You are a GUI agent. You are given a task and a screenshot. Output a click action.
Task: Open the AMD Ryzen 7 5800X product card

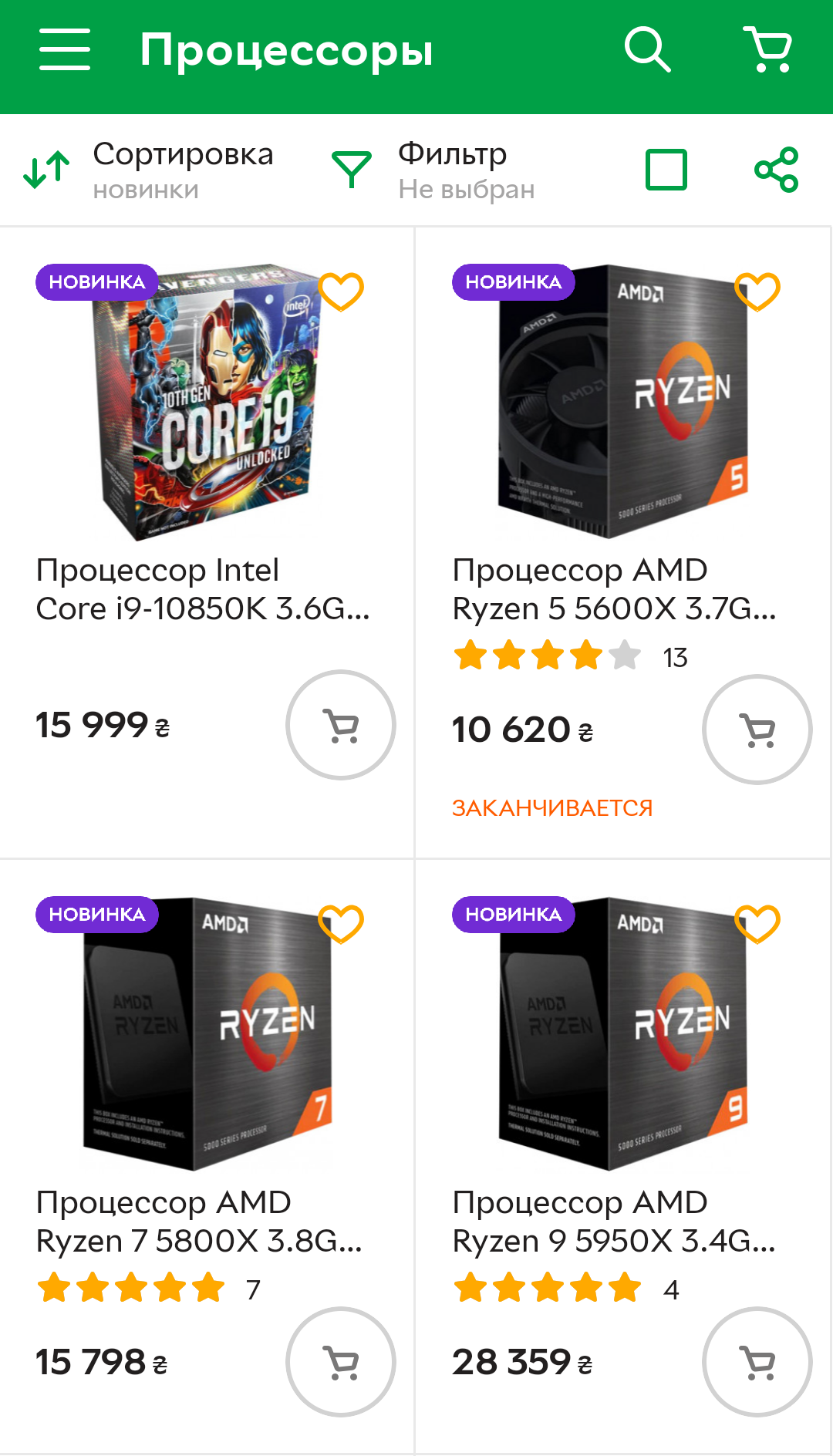[207, 1157]
